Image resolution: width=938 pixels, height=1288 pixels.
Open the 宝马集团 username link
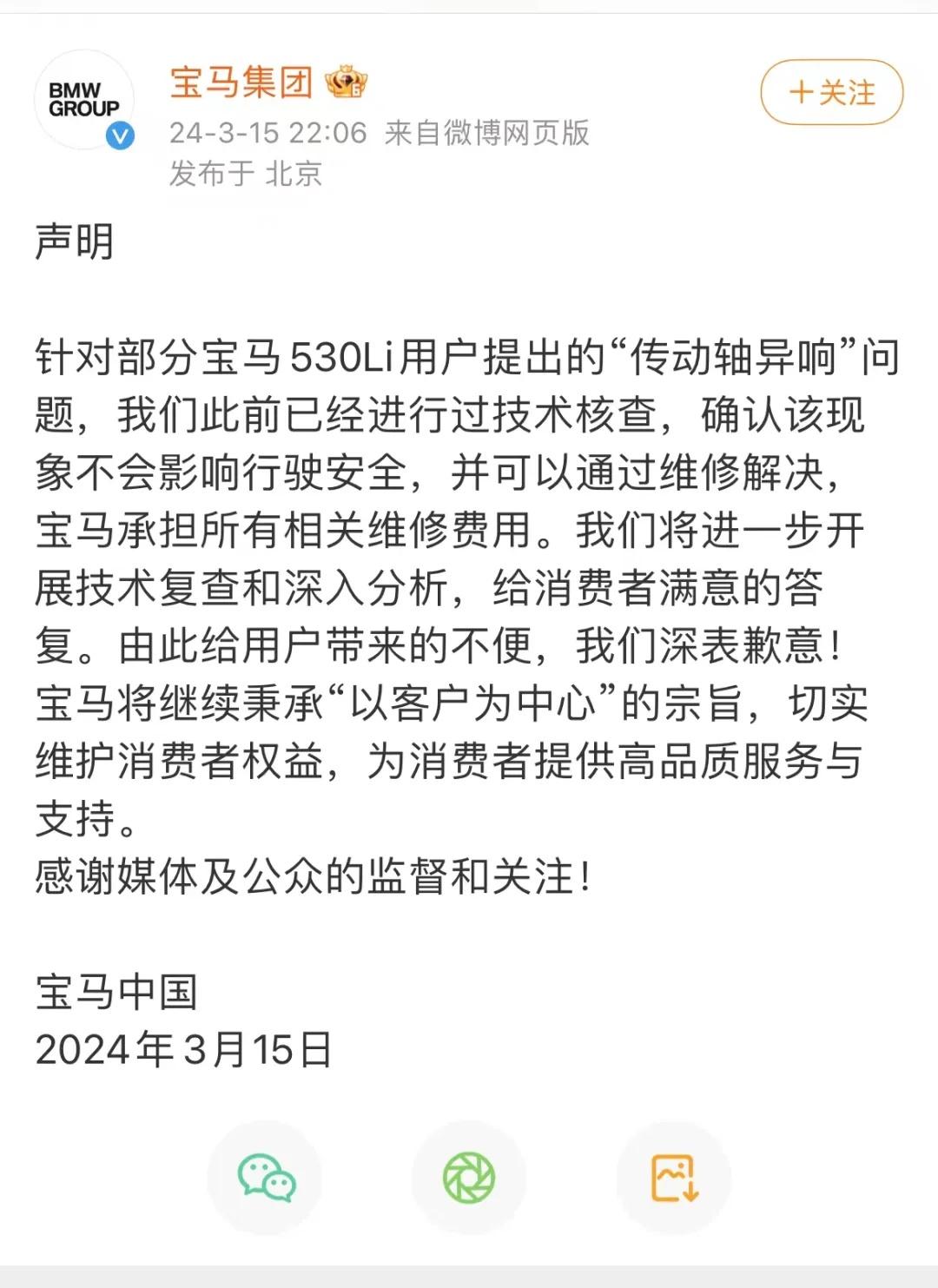click(x=241, y=83)
